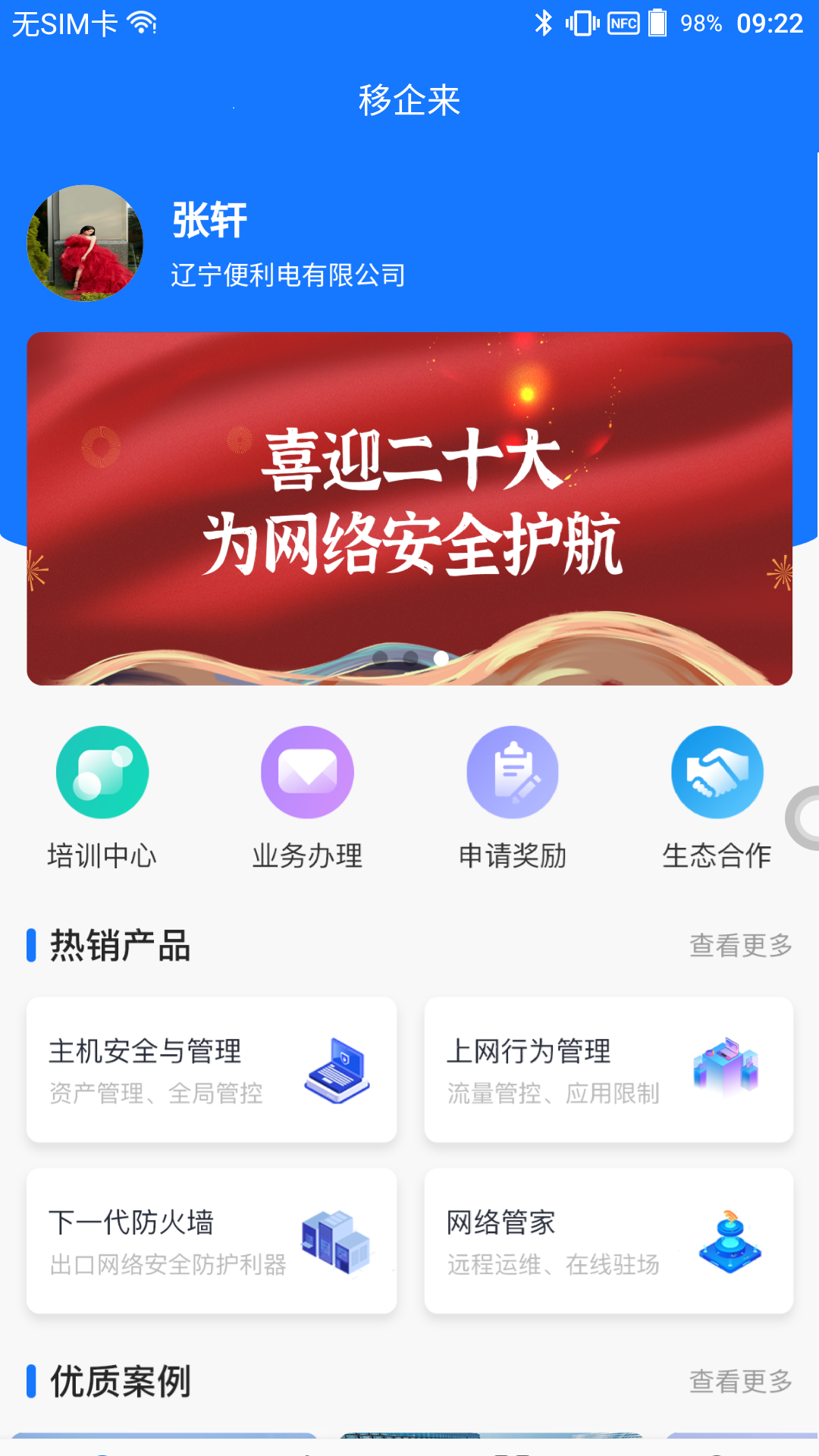
Task: View more 热销产品
Action: [x=740, y=946]
